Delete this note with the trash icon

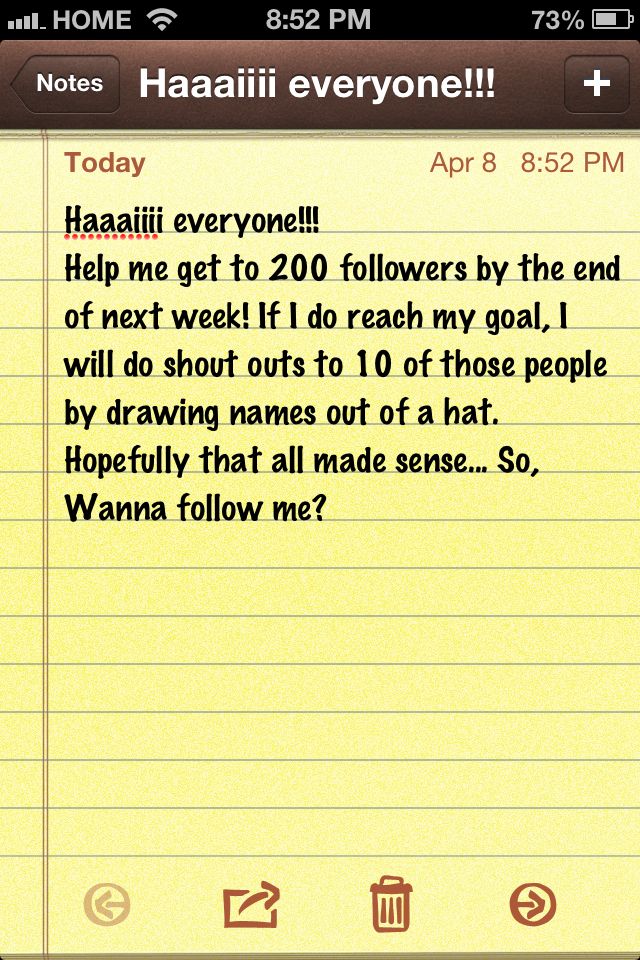click(x=391, y=904)
